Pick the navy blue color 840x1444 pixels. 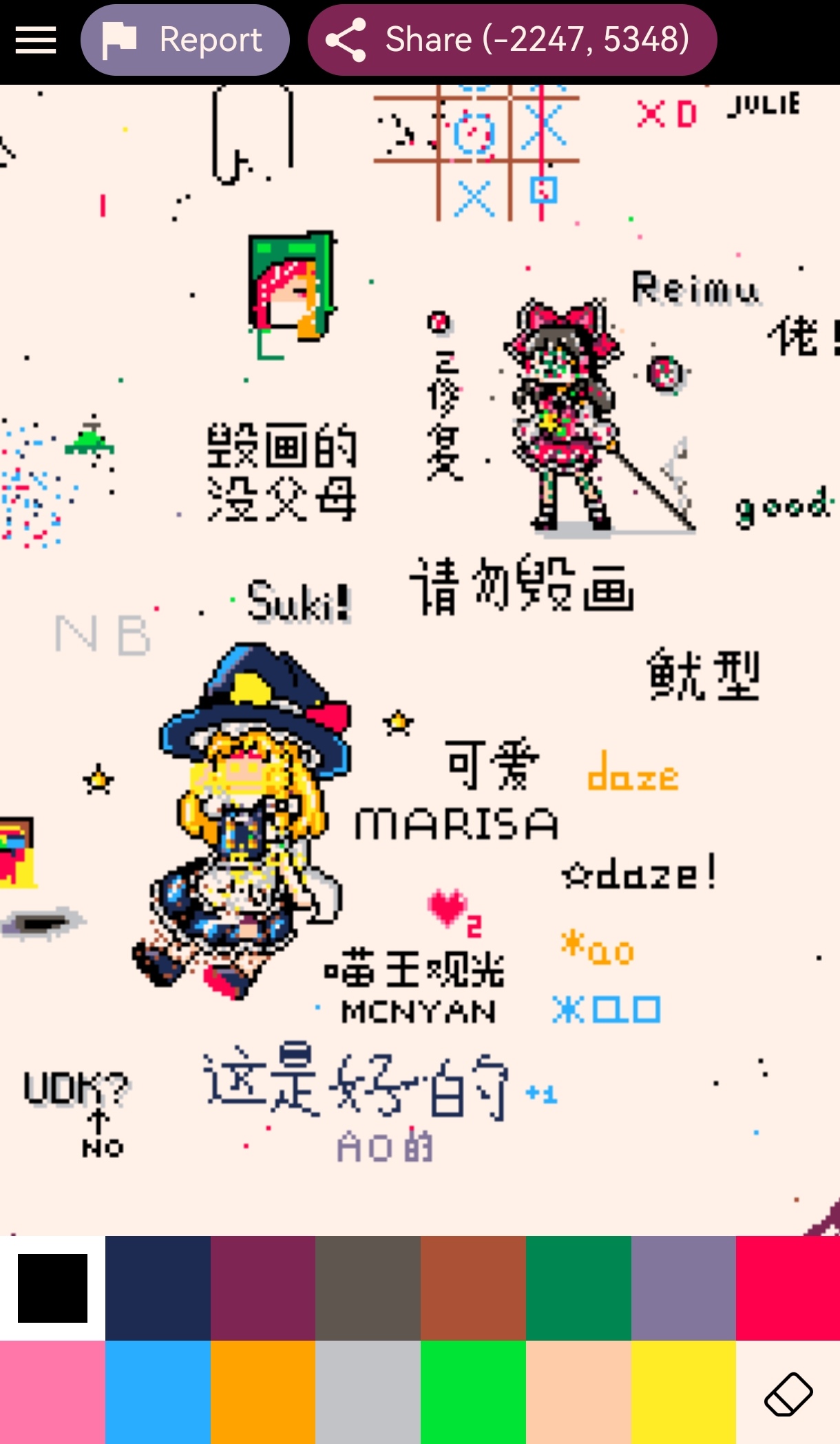click(x=158, y=1288)
